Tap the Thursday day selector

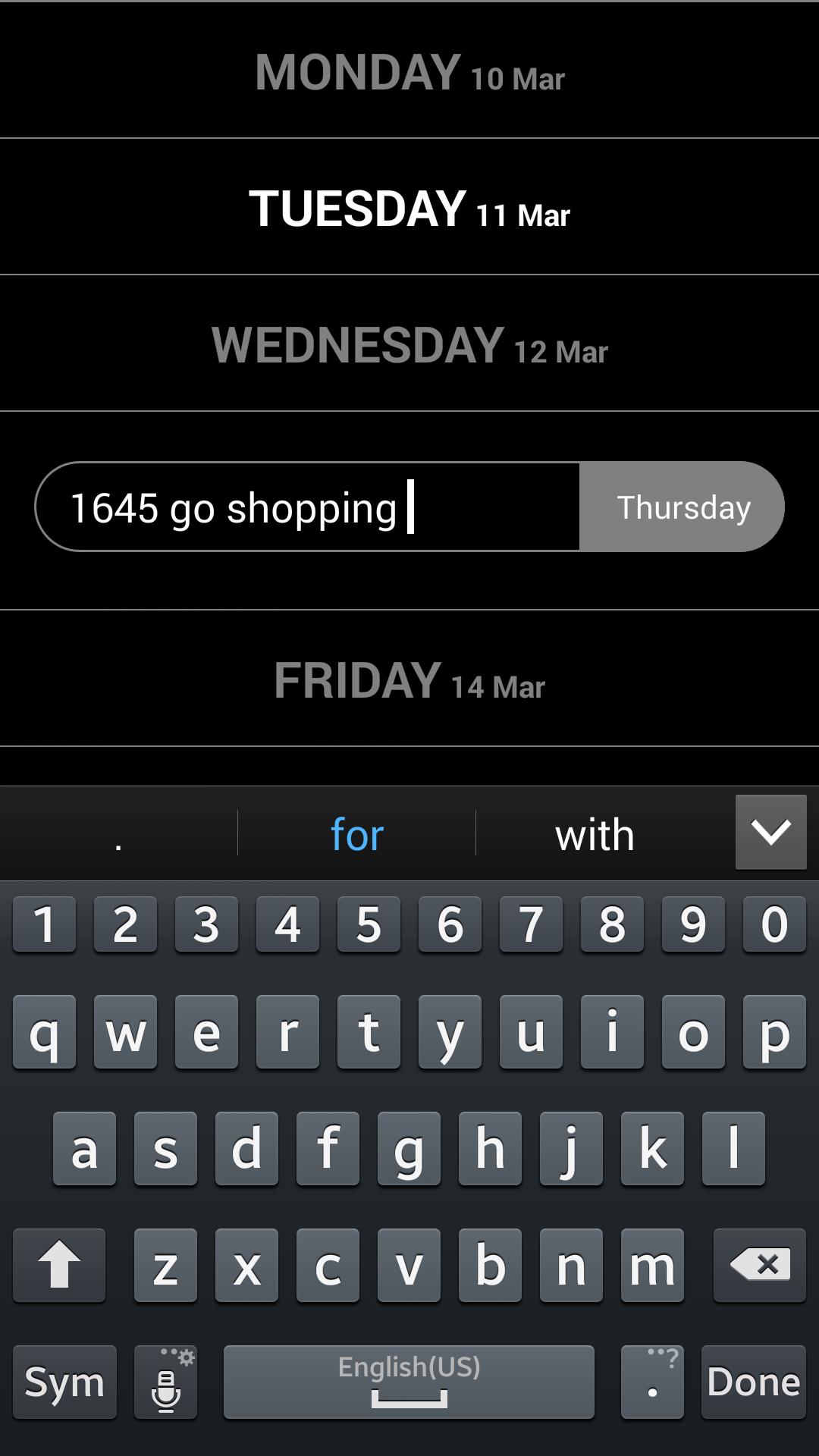click(x=682, y=507)
